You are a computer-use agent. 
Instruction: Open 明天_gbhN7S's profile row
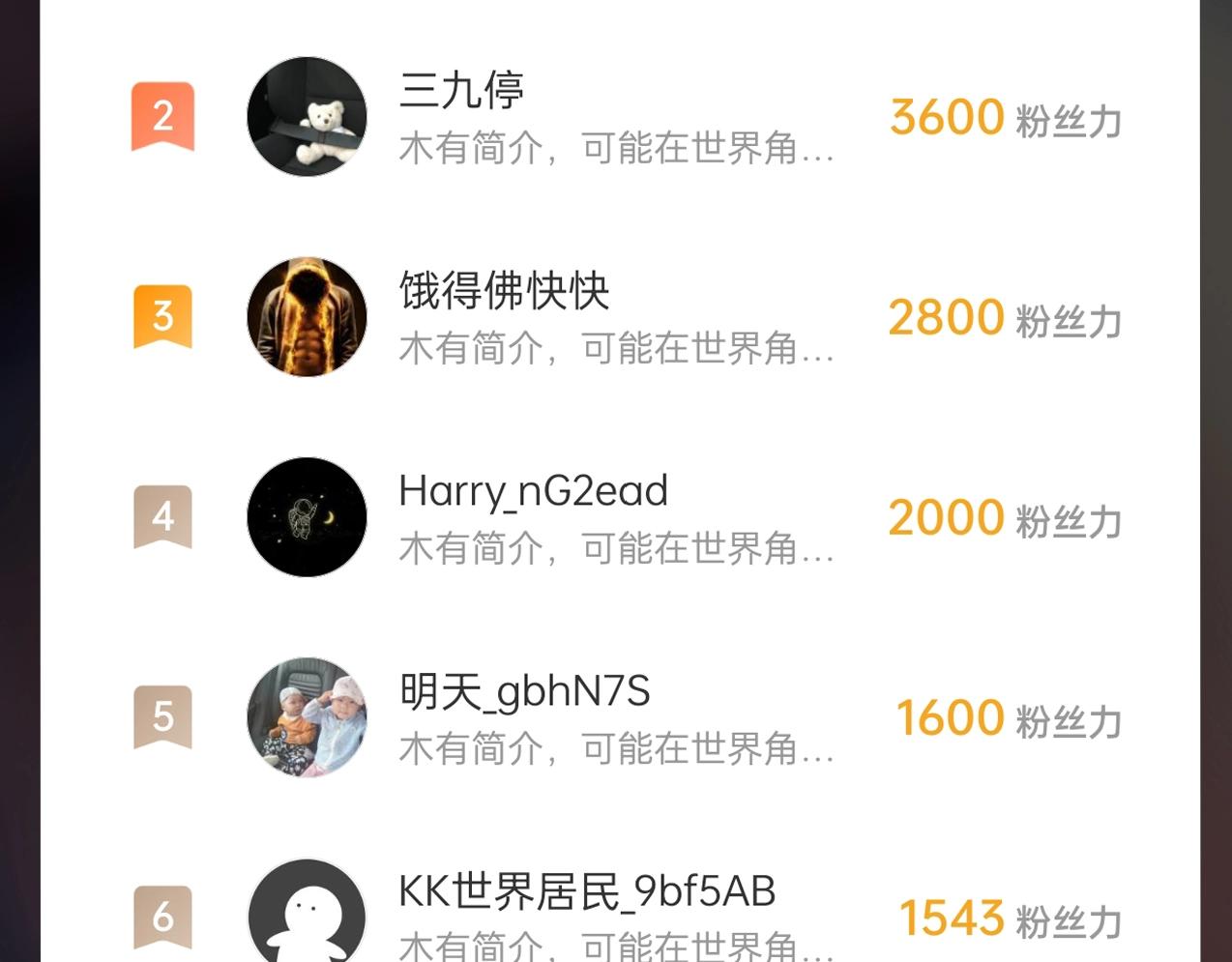(616, 717)
